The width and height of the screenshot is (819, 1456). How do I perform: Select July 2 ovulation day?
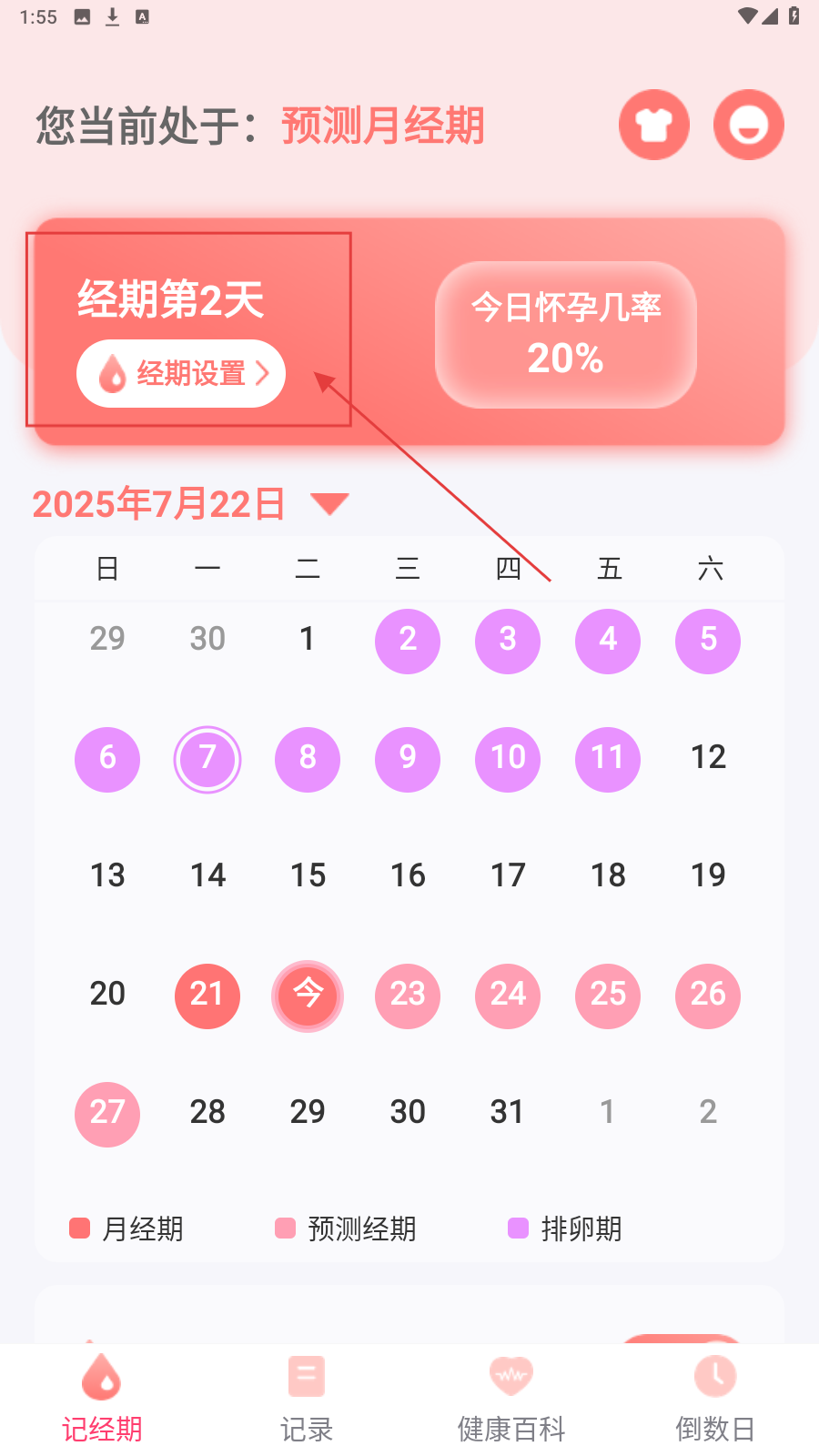tap(408, 641)
